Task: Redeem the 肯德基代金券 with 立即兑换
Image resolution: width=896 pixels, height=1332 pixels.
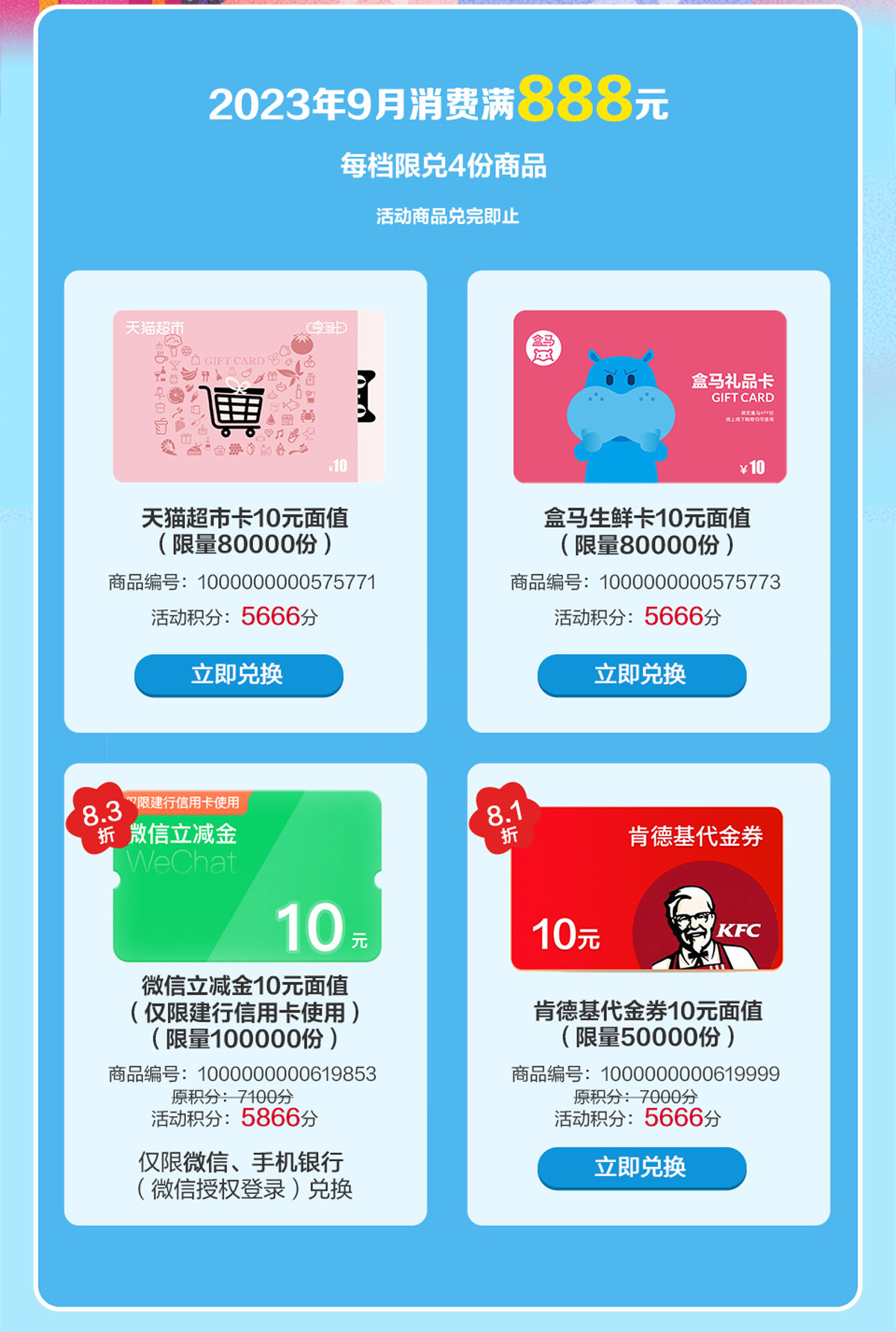Action: point(641,1167)
